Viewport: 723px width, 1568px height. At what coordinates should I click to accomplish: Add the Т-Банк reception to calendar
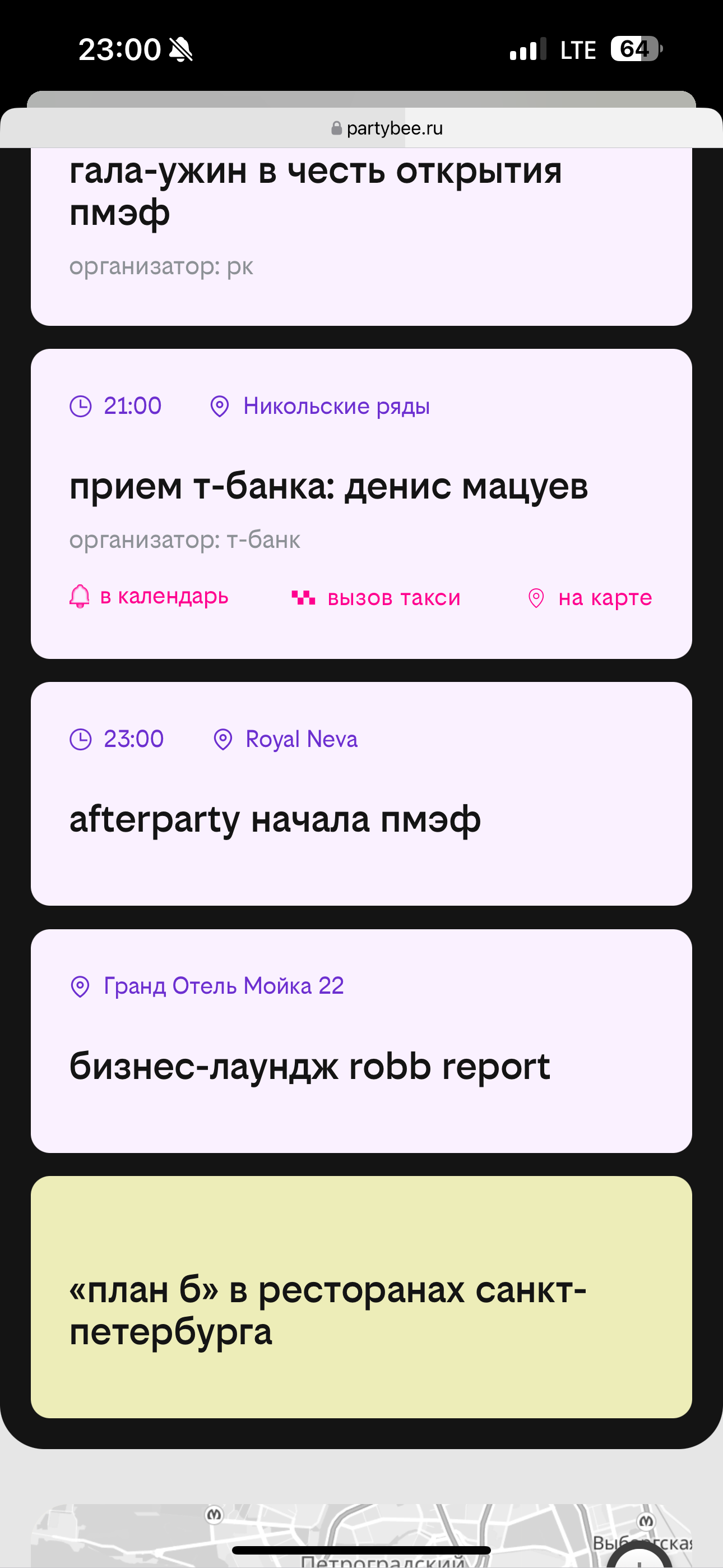(149, 597)
